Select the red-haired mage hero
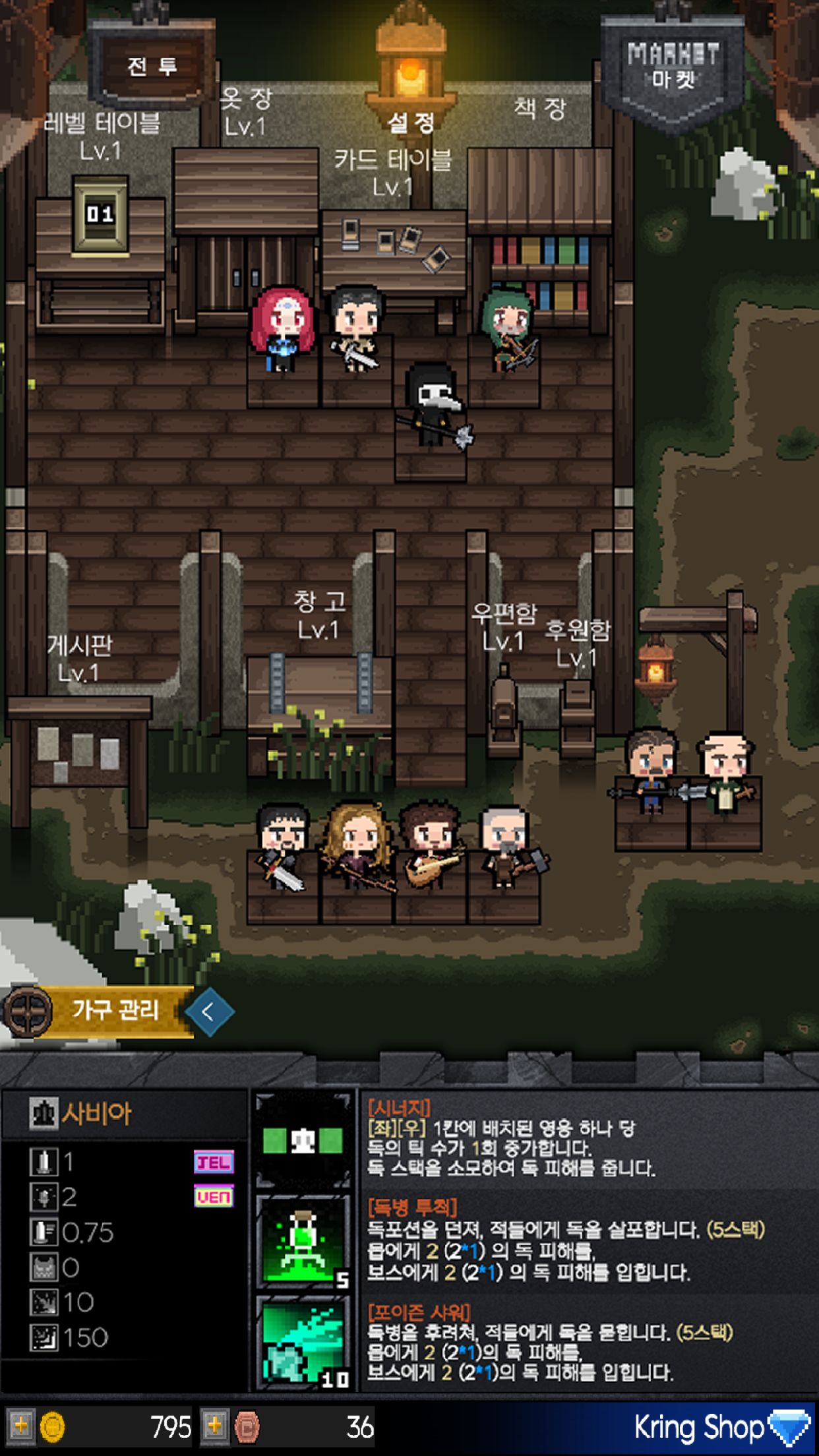This screenshot has width=819, height=1456. pyautogui.click(x=282, y=328)
